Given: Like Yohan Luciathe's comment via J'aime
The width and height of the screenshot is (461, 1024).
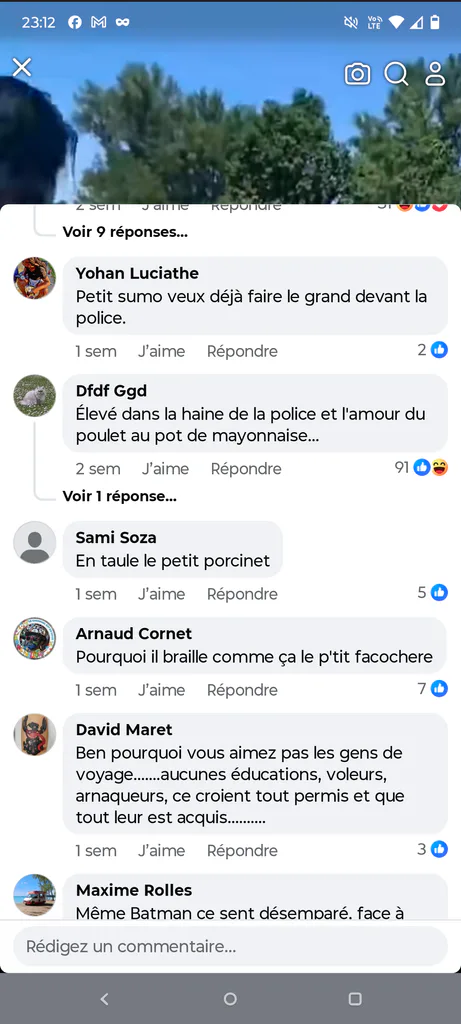Looking at the screenshot, I should 161,351.
